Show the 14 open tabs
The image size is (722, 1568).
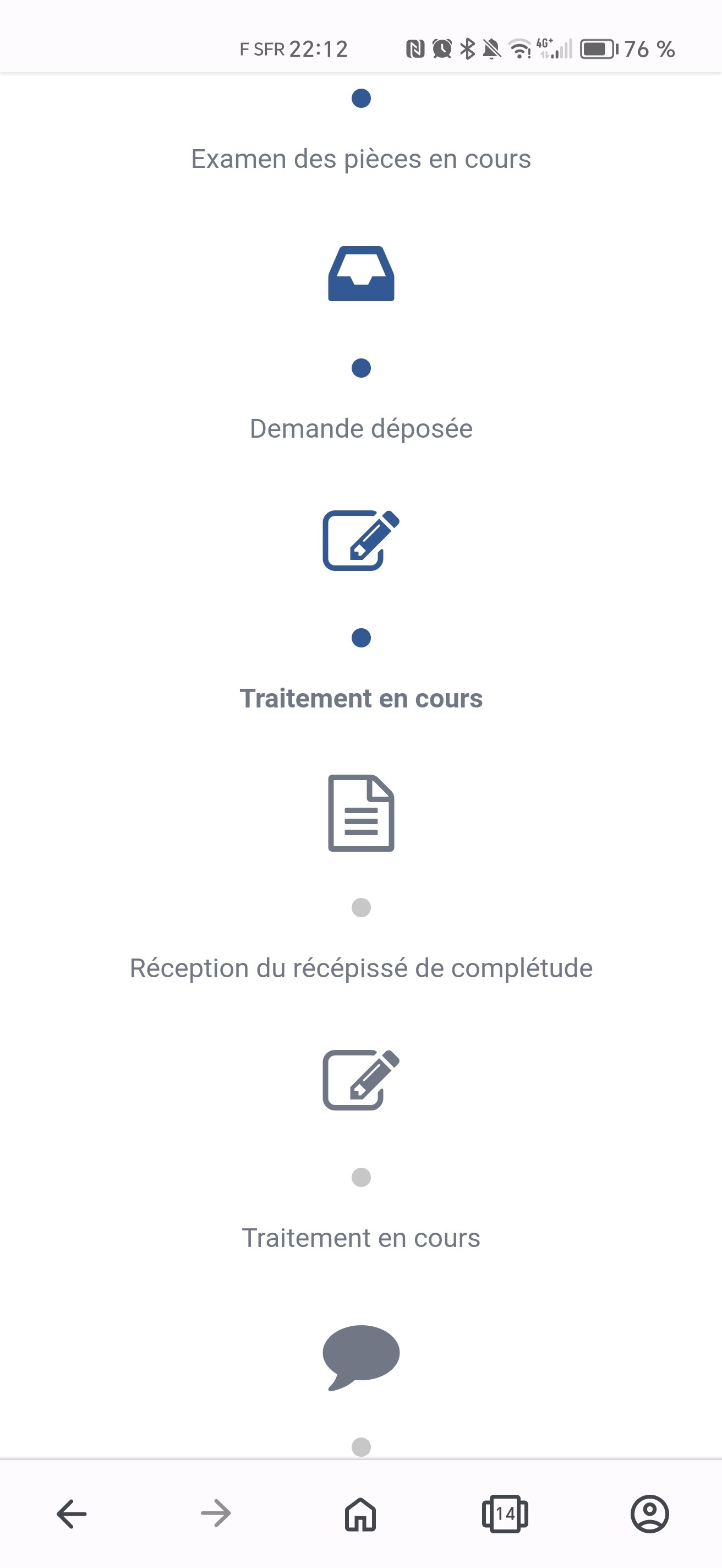505,1513
